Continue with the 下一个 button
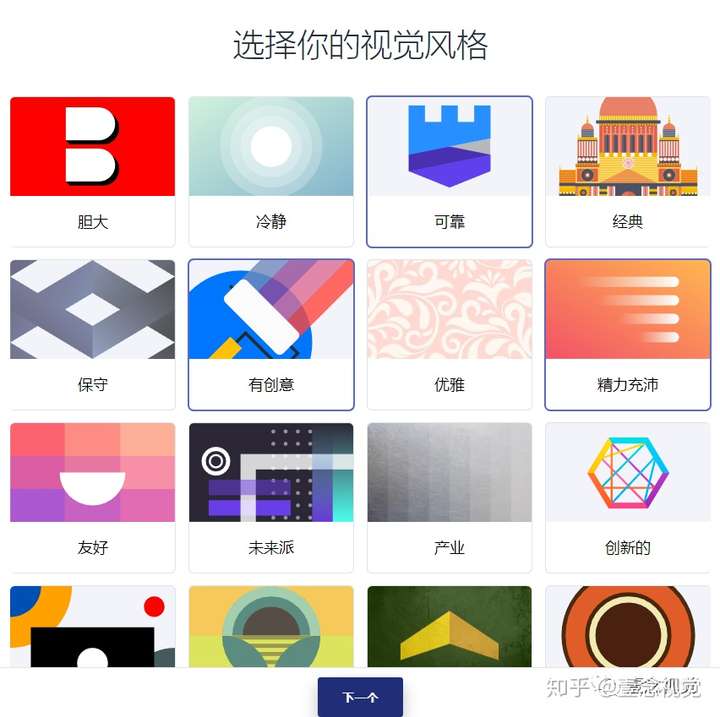Viewport: 720px width, 717px height. (x=360, y=697)
